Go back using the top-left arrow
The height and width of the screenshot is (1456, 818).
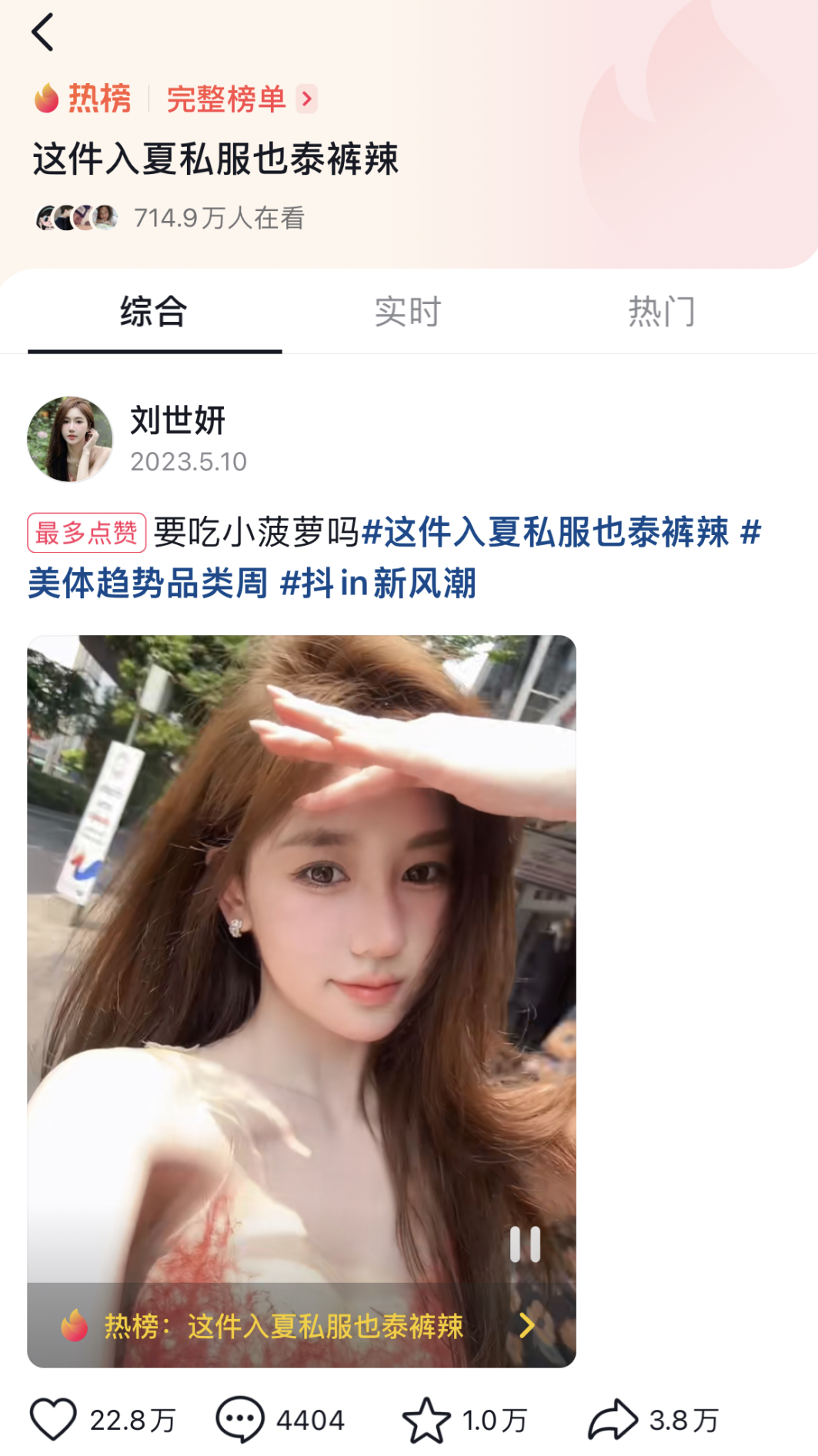[x=43, y=32]
